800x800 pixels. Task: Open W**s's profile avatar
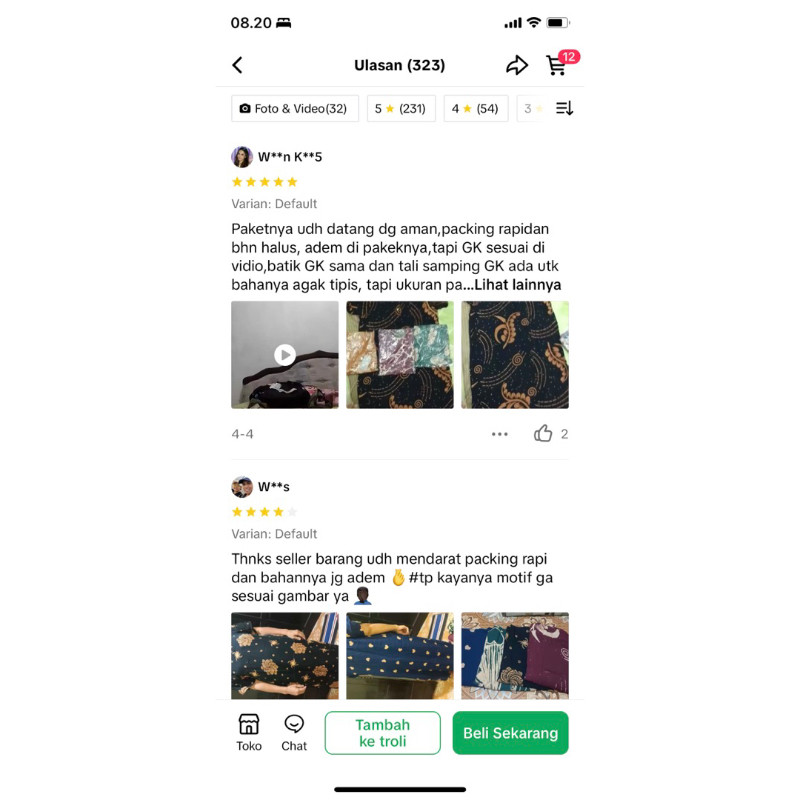(242, 487)
